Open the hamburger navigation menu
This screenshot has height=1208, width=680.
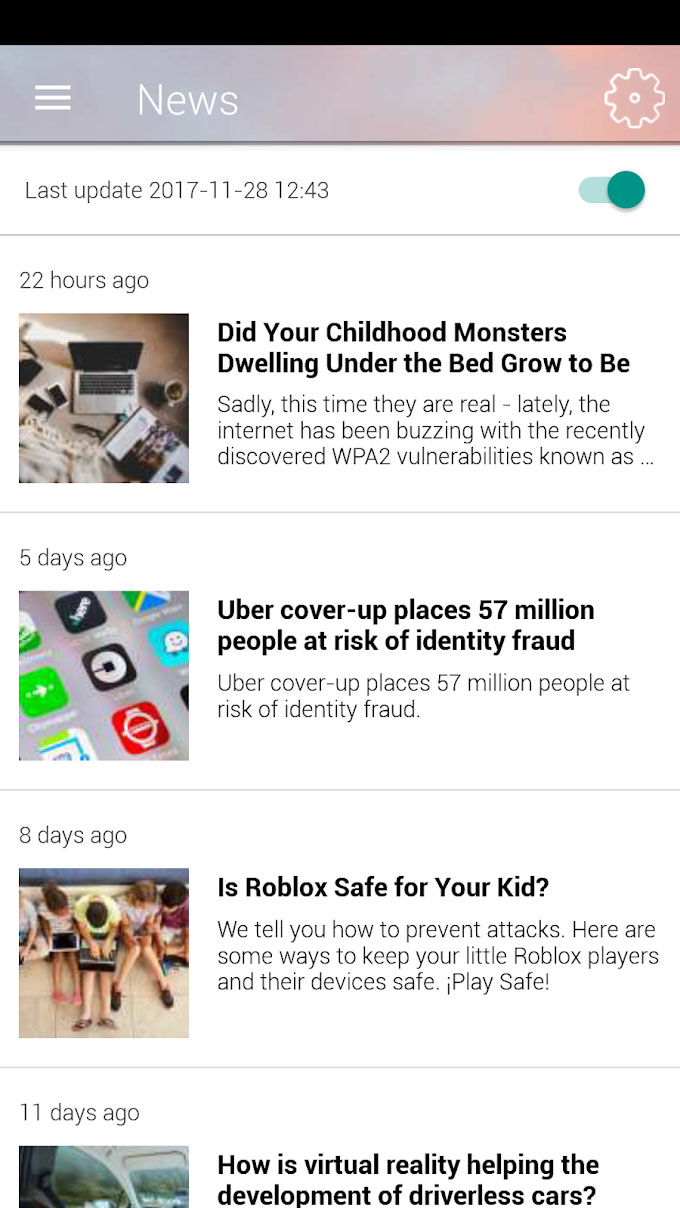[53, 98]
